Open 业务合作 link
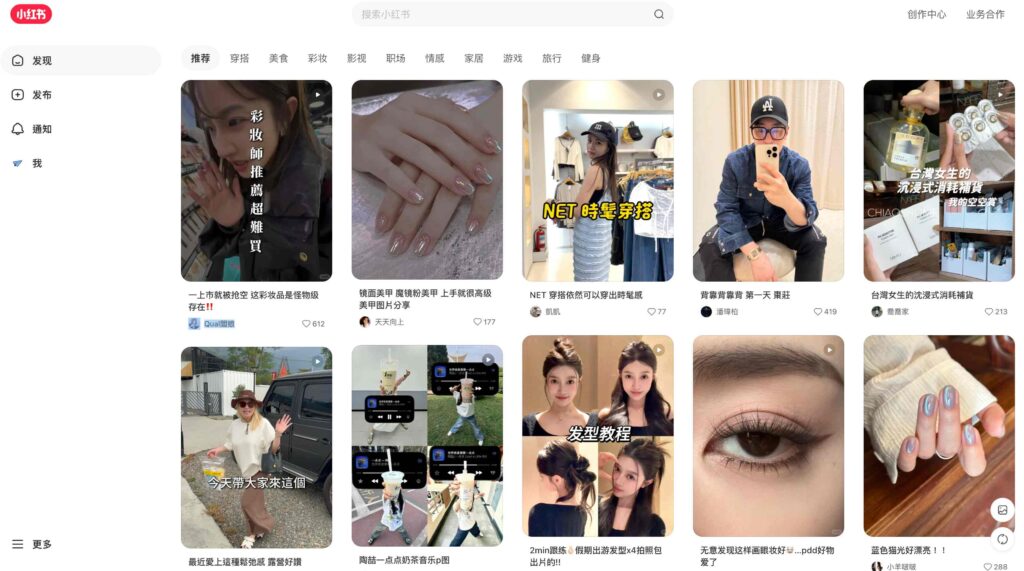The height and width of the screenshot is (571, 1024). [x=985, y=14]
